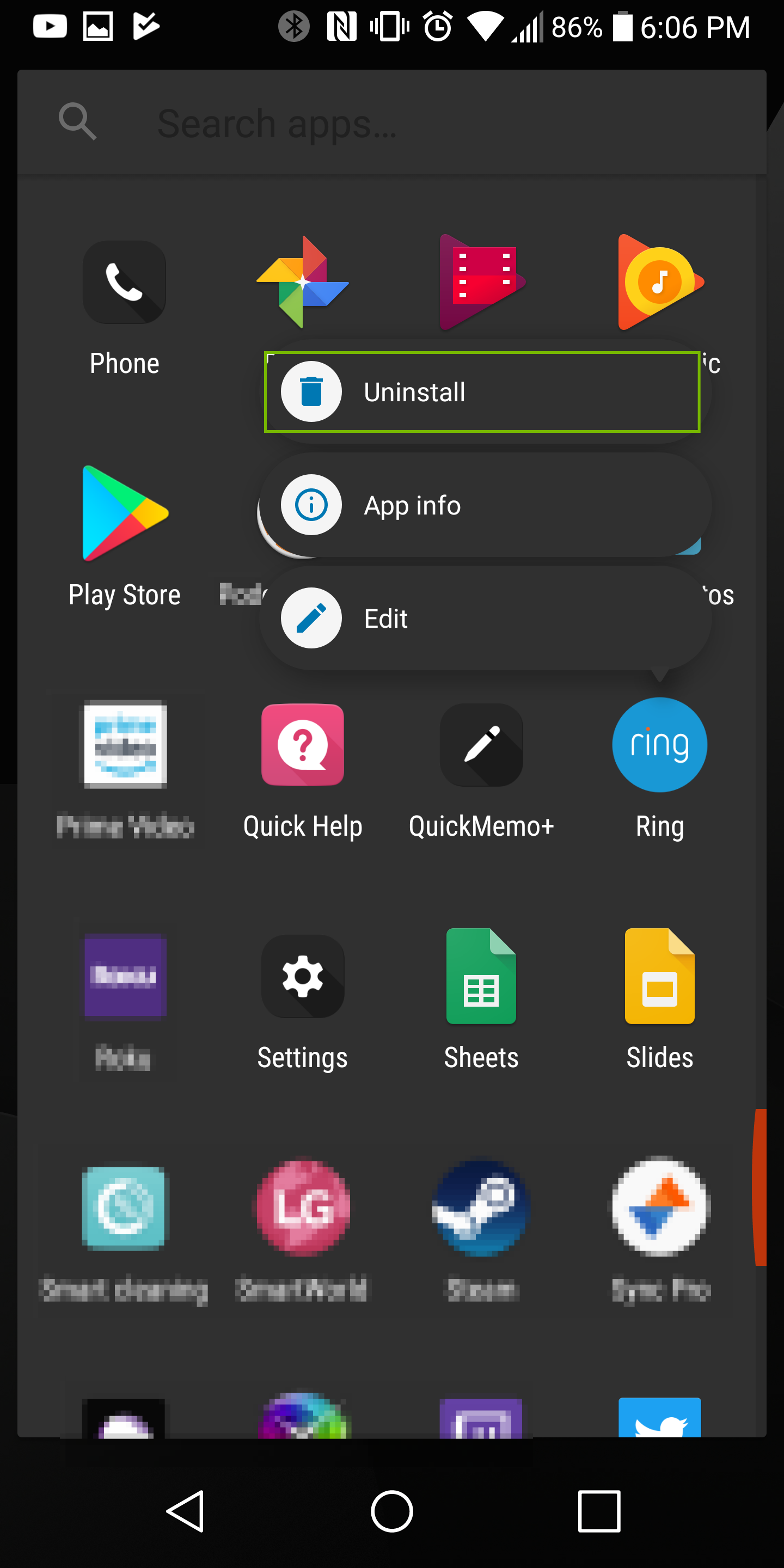The image size is (784, 1568).
Task: Launch the Quick Help app
Action: click(303, 744)
